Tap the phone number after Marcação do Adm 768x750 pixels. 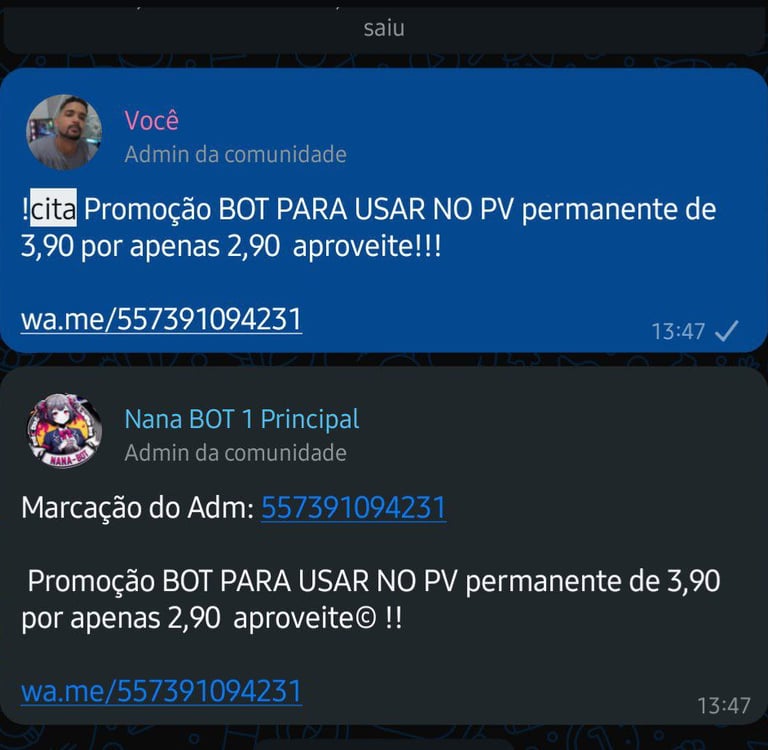[x=354, y=508]
